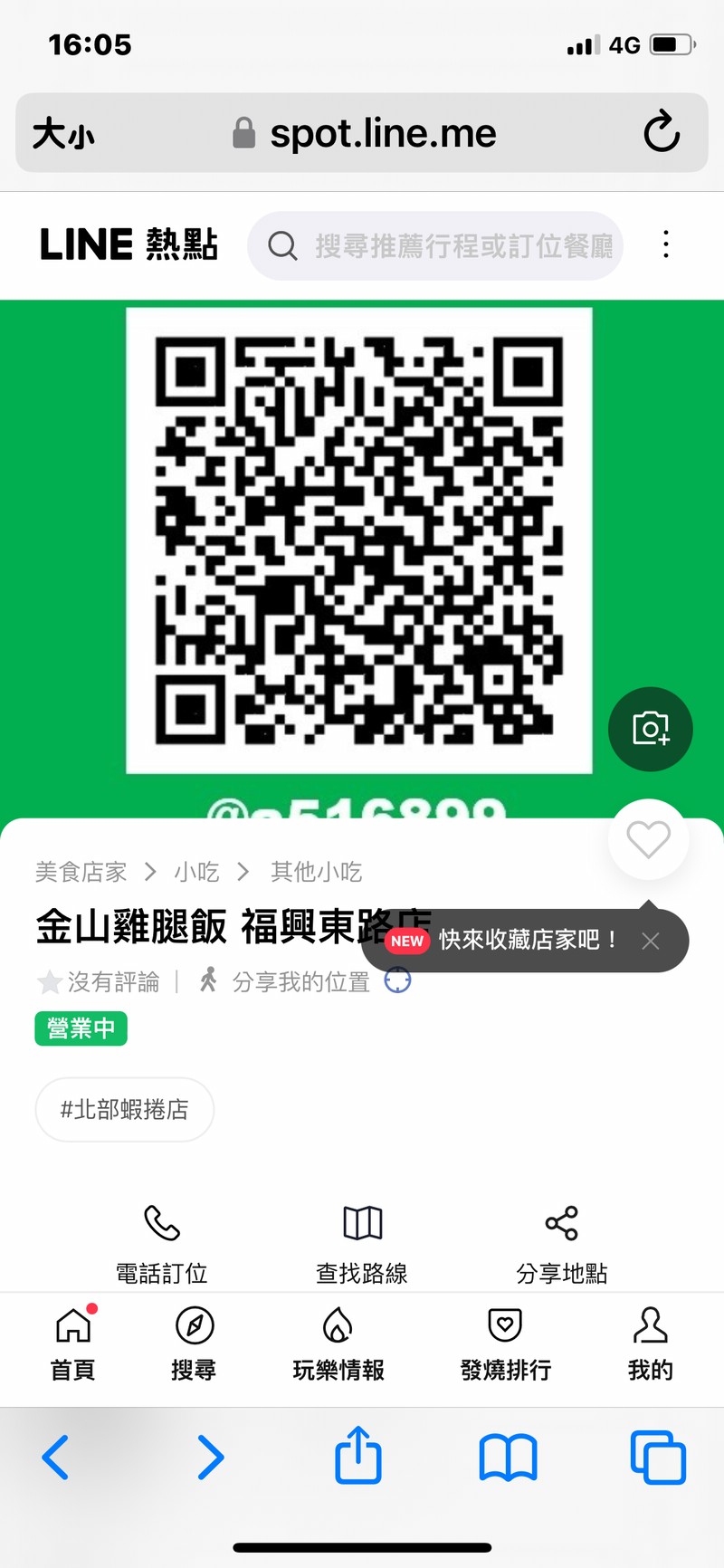This screenshot has width=724, height=1568.
Task: Open the 大小 text size menu
Action: point(63,134)
